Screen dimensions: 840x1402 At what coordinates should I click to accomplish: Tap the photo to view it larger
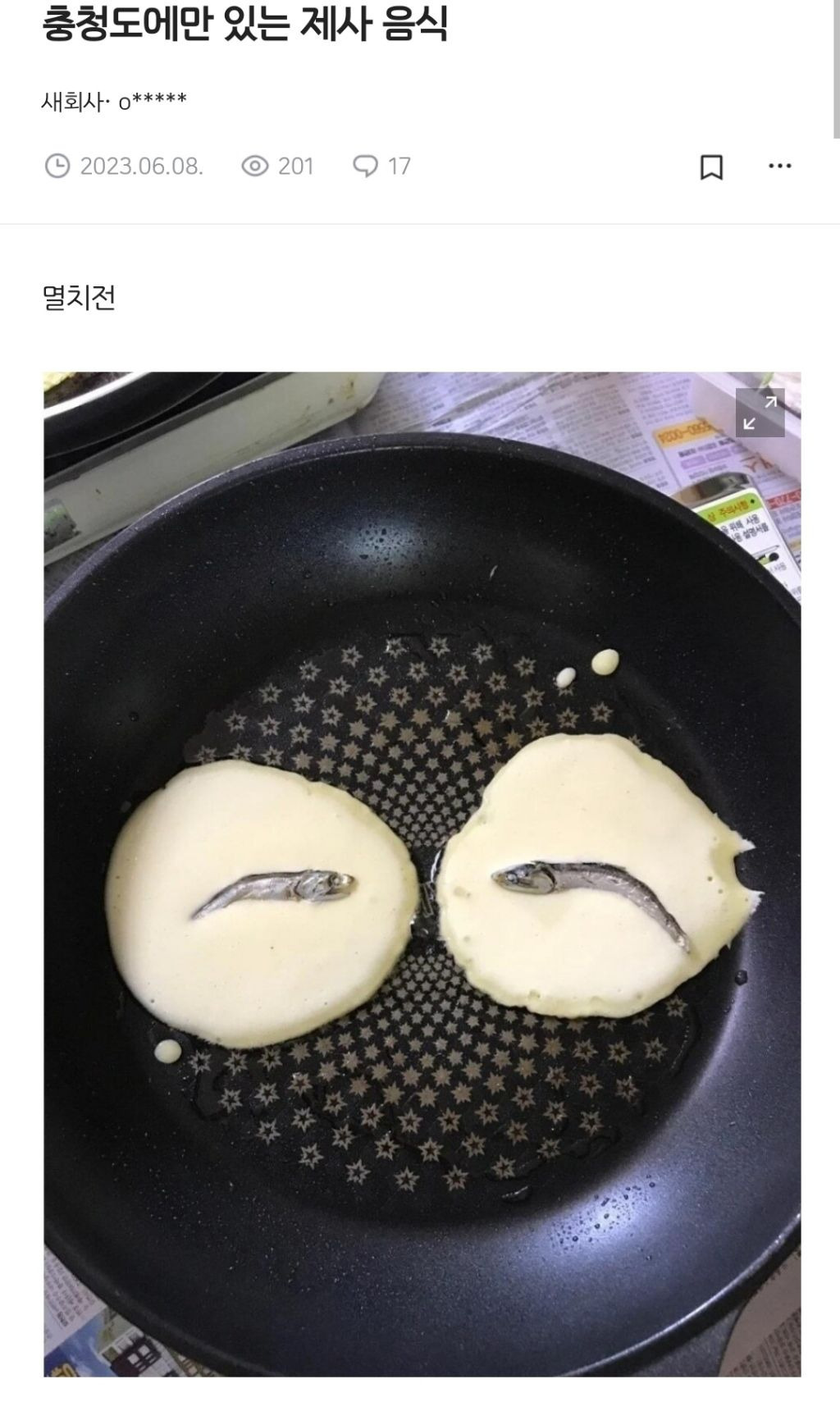pyautogui.click(x=420, y=886)
